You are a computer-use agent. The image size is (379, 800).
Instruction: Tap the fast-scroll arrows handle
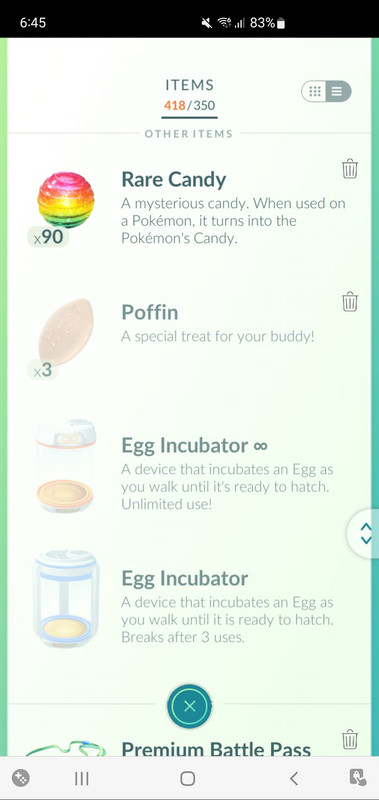(x=365, y=533)
